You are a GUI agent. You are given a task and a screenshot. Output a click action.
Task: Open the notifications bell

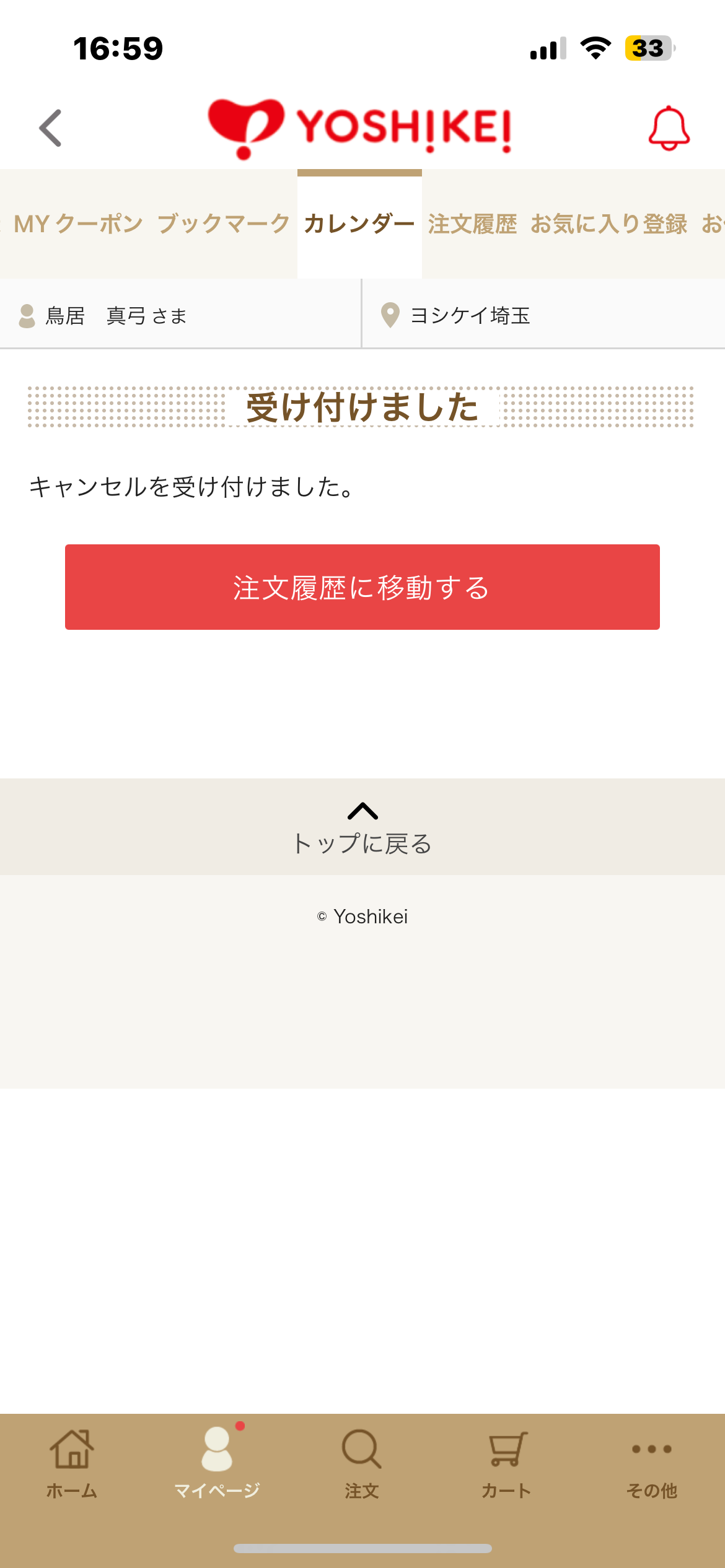click(669, 128)
